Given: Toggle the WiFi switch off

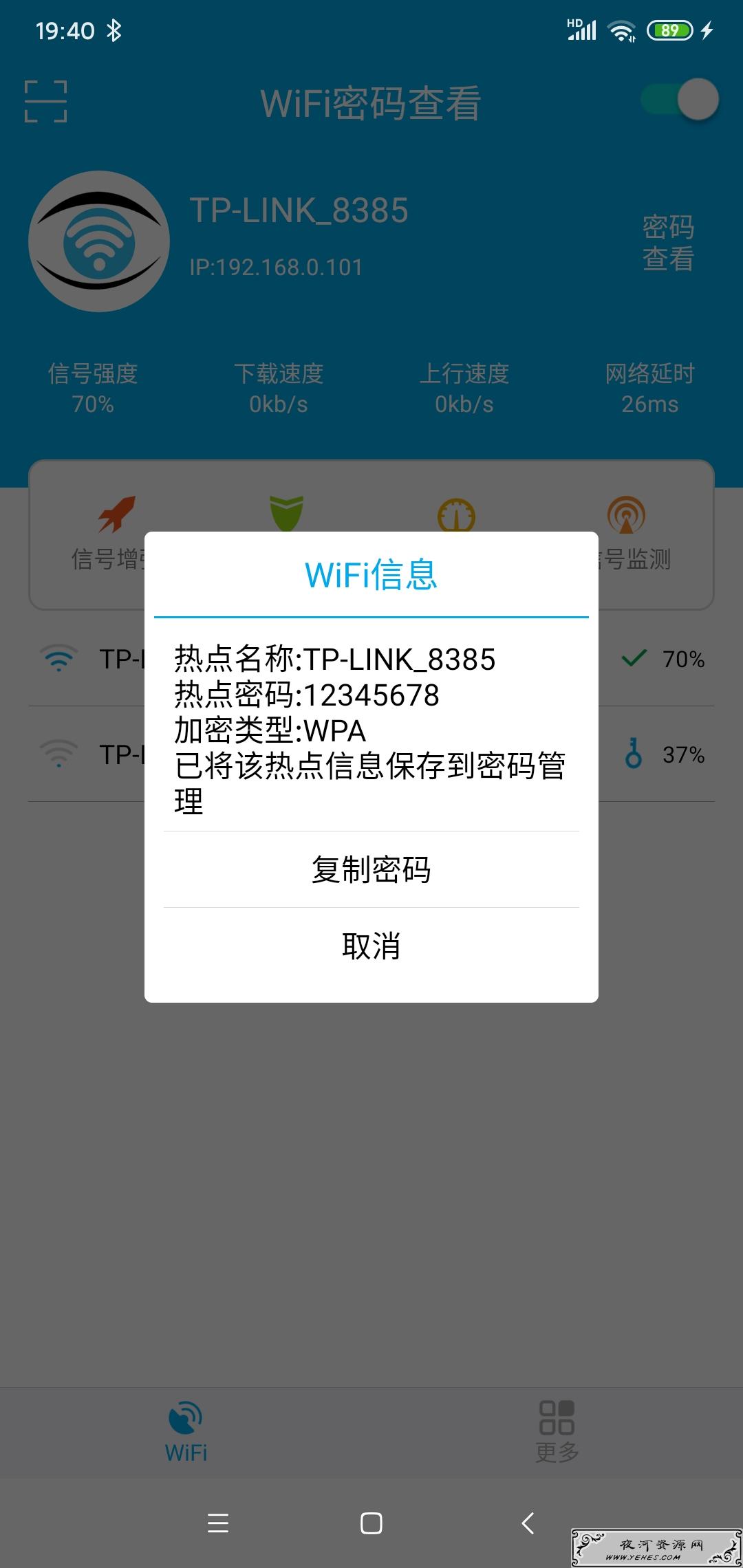Looking at the screenshot, I should click(680, 100).
